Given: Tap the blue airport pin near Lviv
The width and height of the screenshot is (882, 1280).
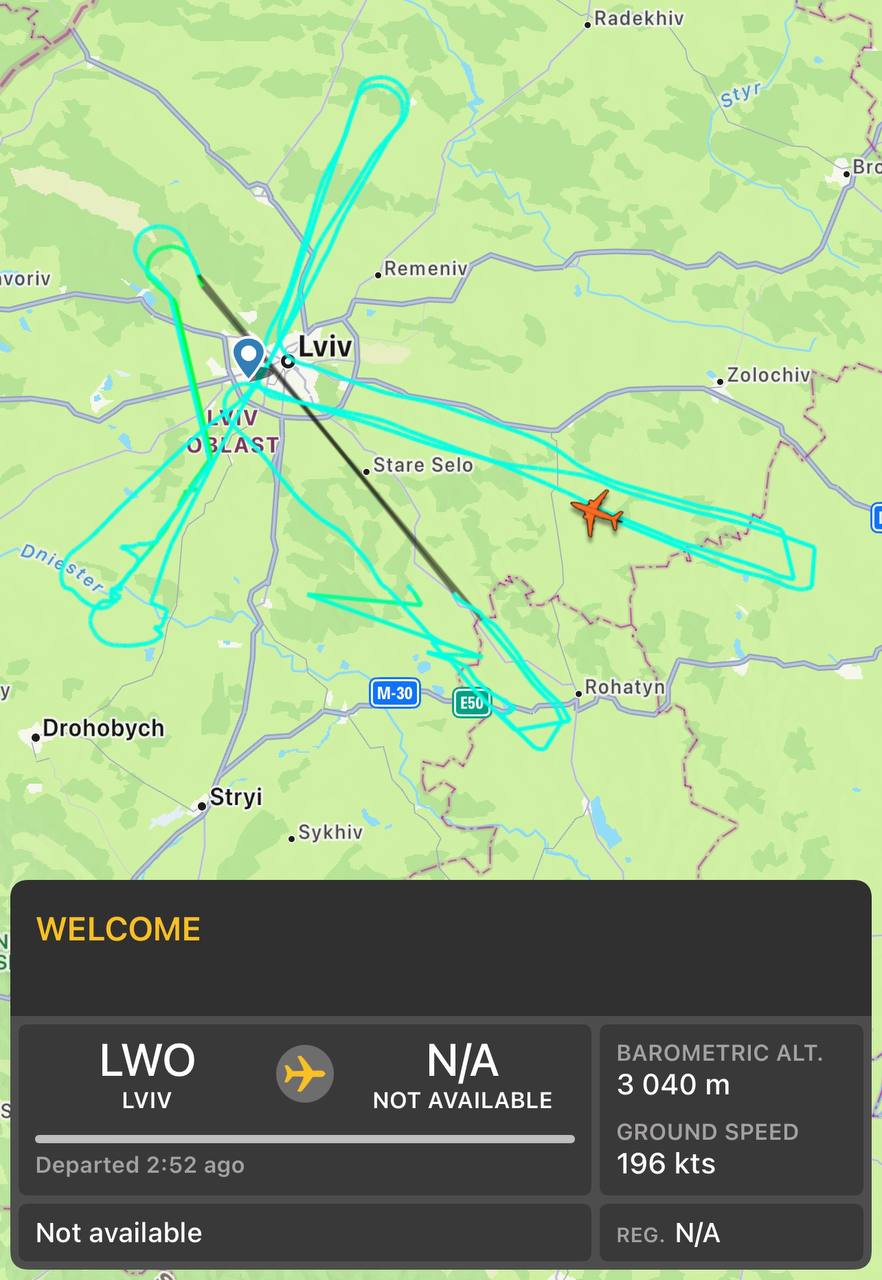Looking at the screenshot, I should tap(248, 355).
